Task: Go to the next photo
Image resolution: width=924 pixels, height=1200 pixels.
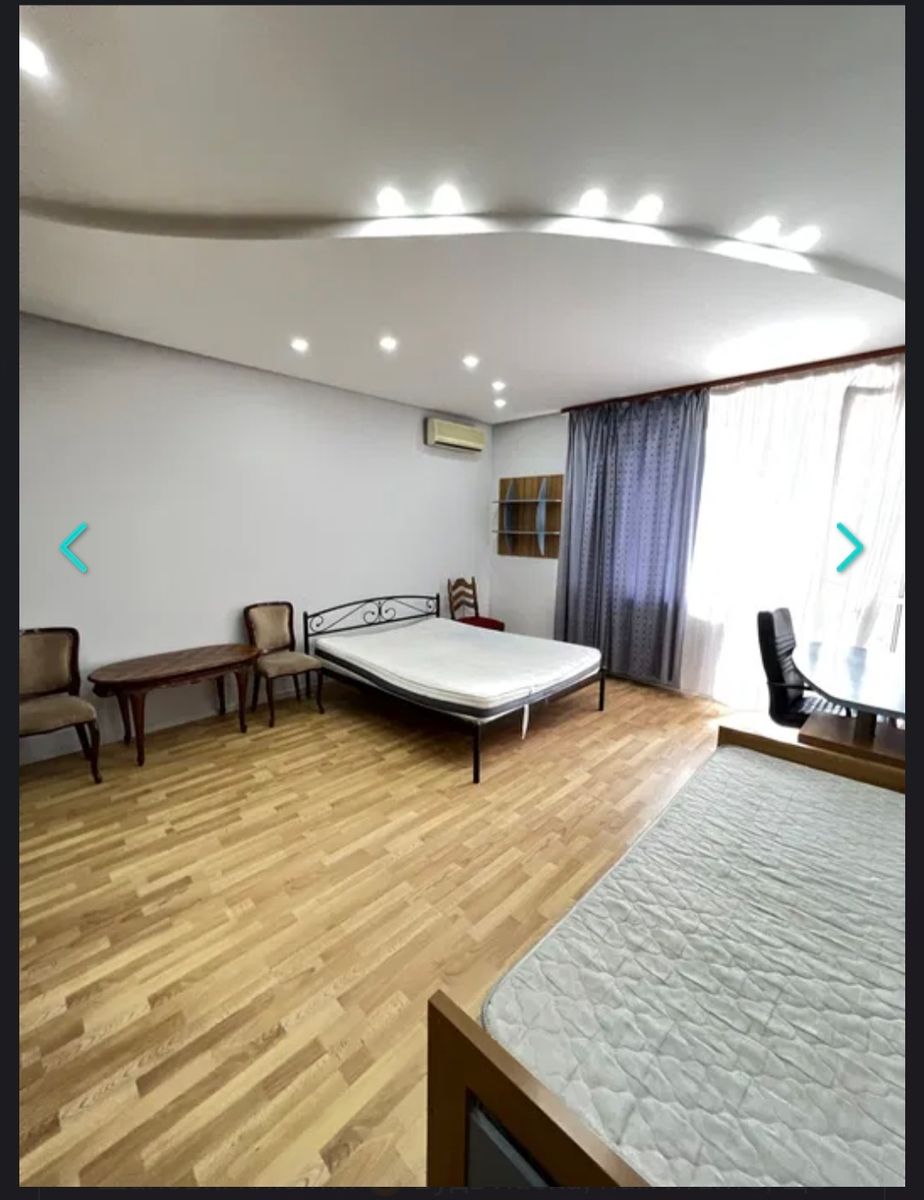Action: tap(849, 548)
